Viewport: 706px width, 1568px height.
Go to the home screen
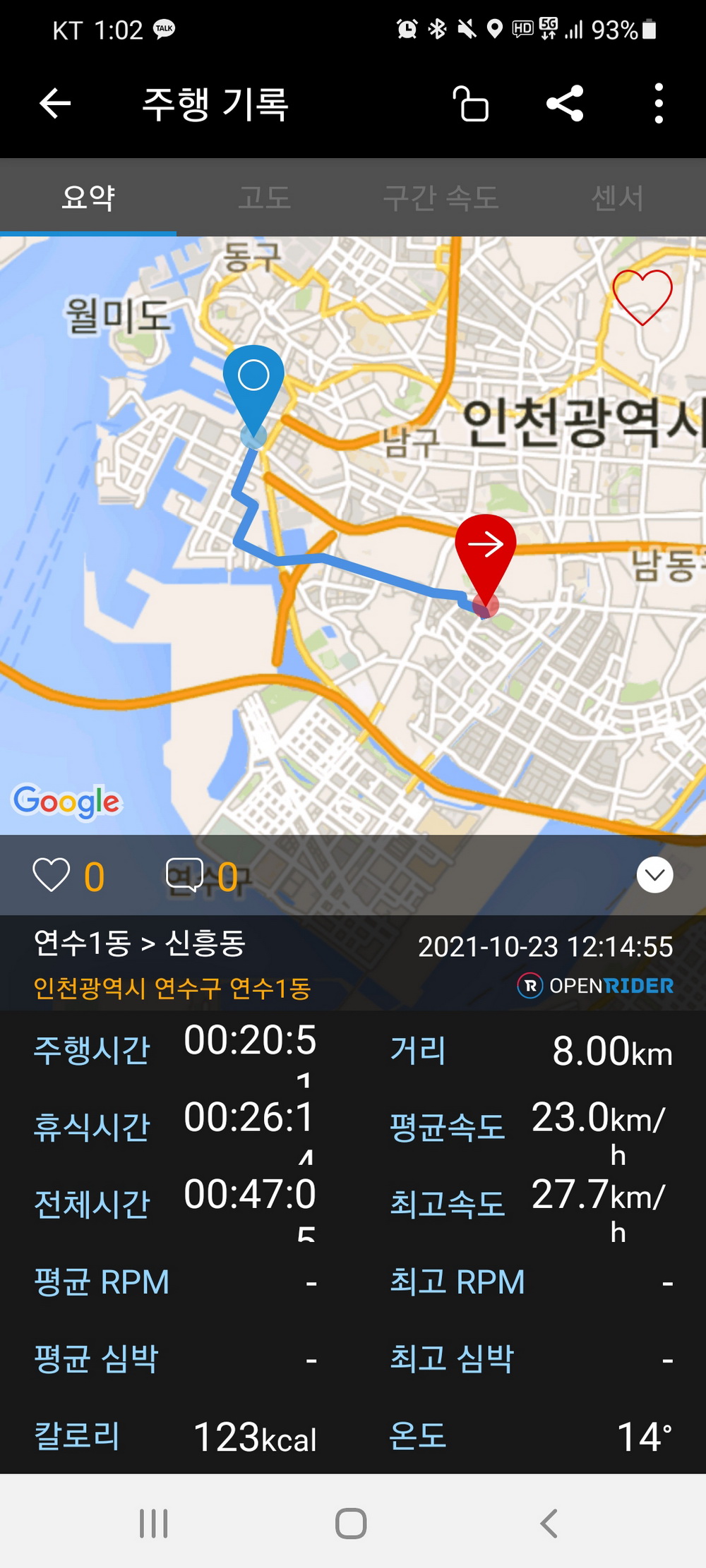351,1523
